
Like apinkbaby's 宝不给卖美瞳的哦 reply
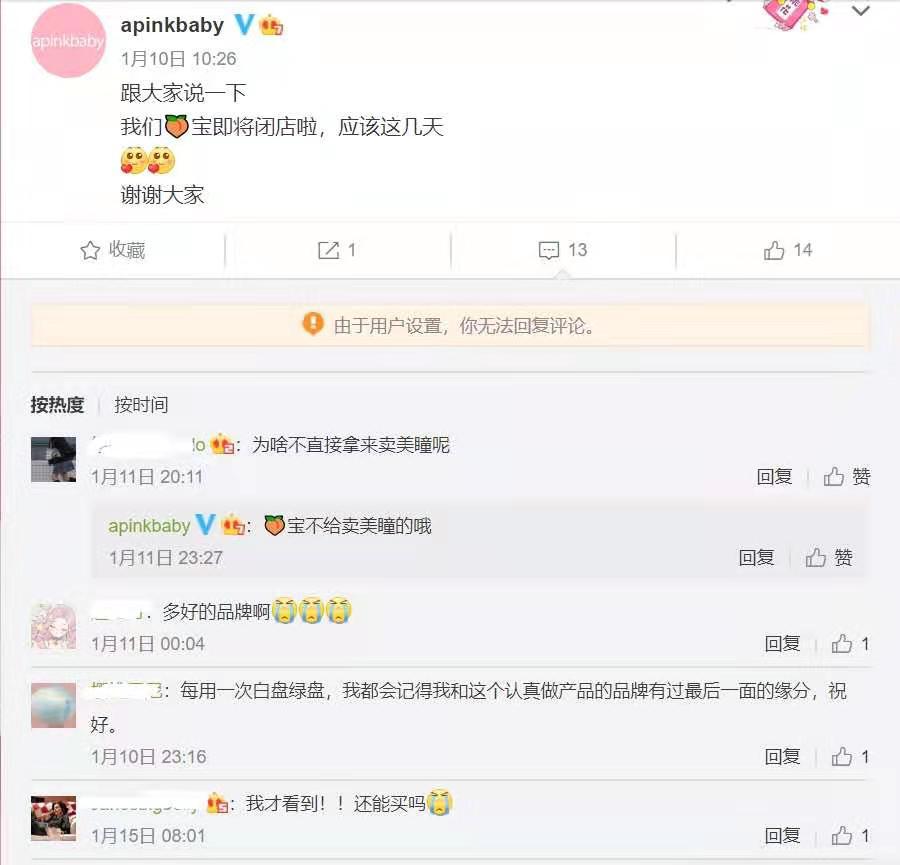[x=828, y=557]
